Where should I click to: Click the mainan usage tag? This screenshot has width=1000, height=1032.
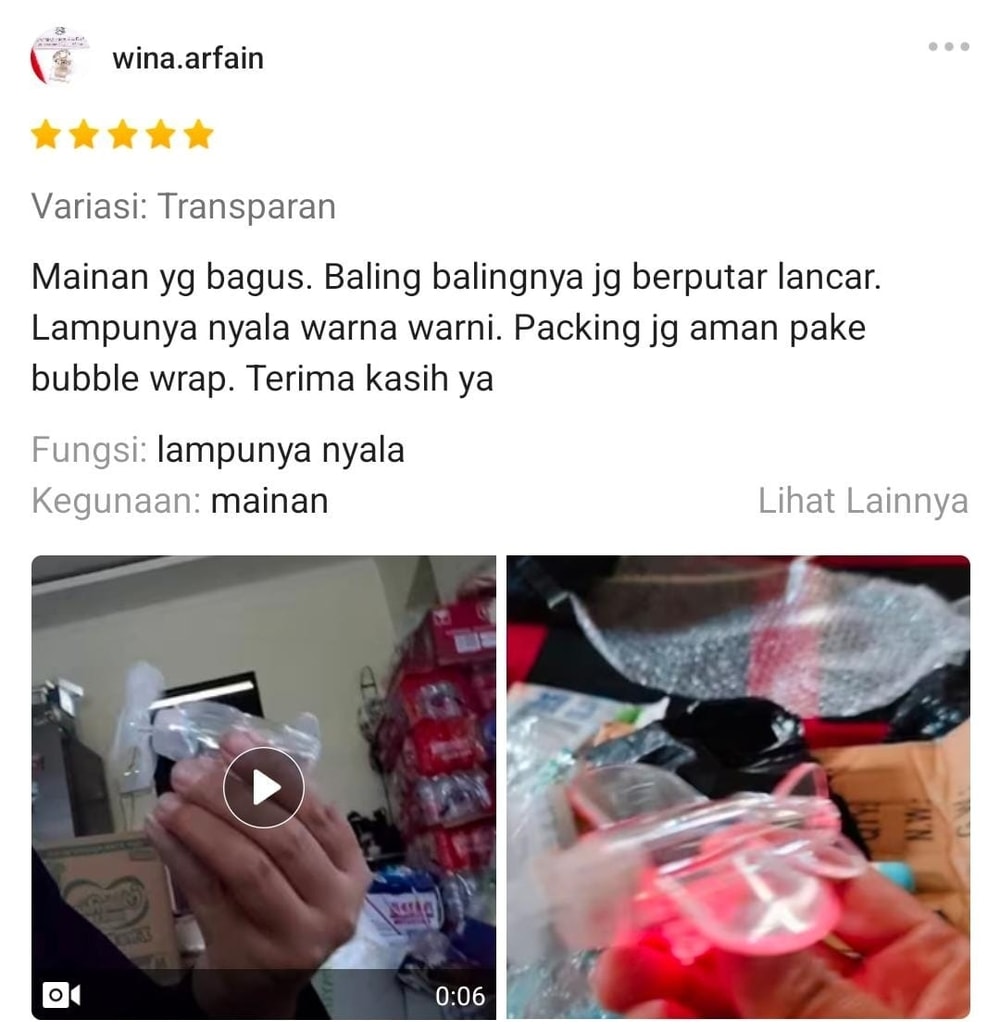(270, 501)
